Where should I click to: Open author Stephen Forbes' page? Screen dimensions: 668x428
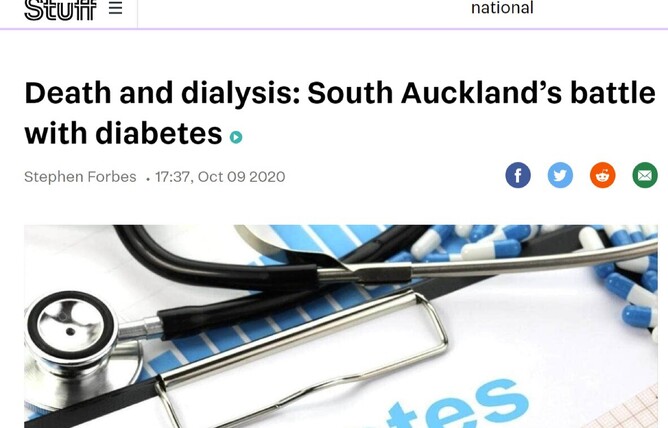80,177
